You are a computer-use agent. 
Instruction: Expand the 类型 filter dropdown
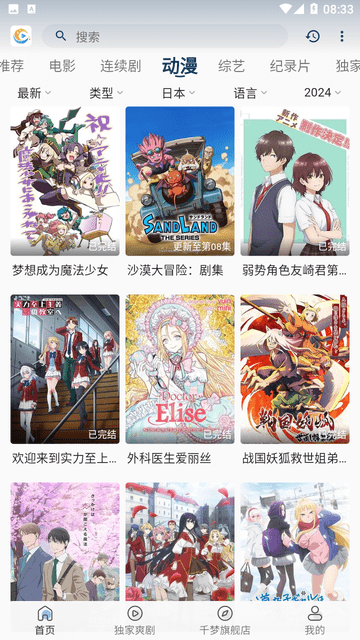pyautogui.click(x=106, y=93)
